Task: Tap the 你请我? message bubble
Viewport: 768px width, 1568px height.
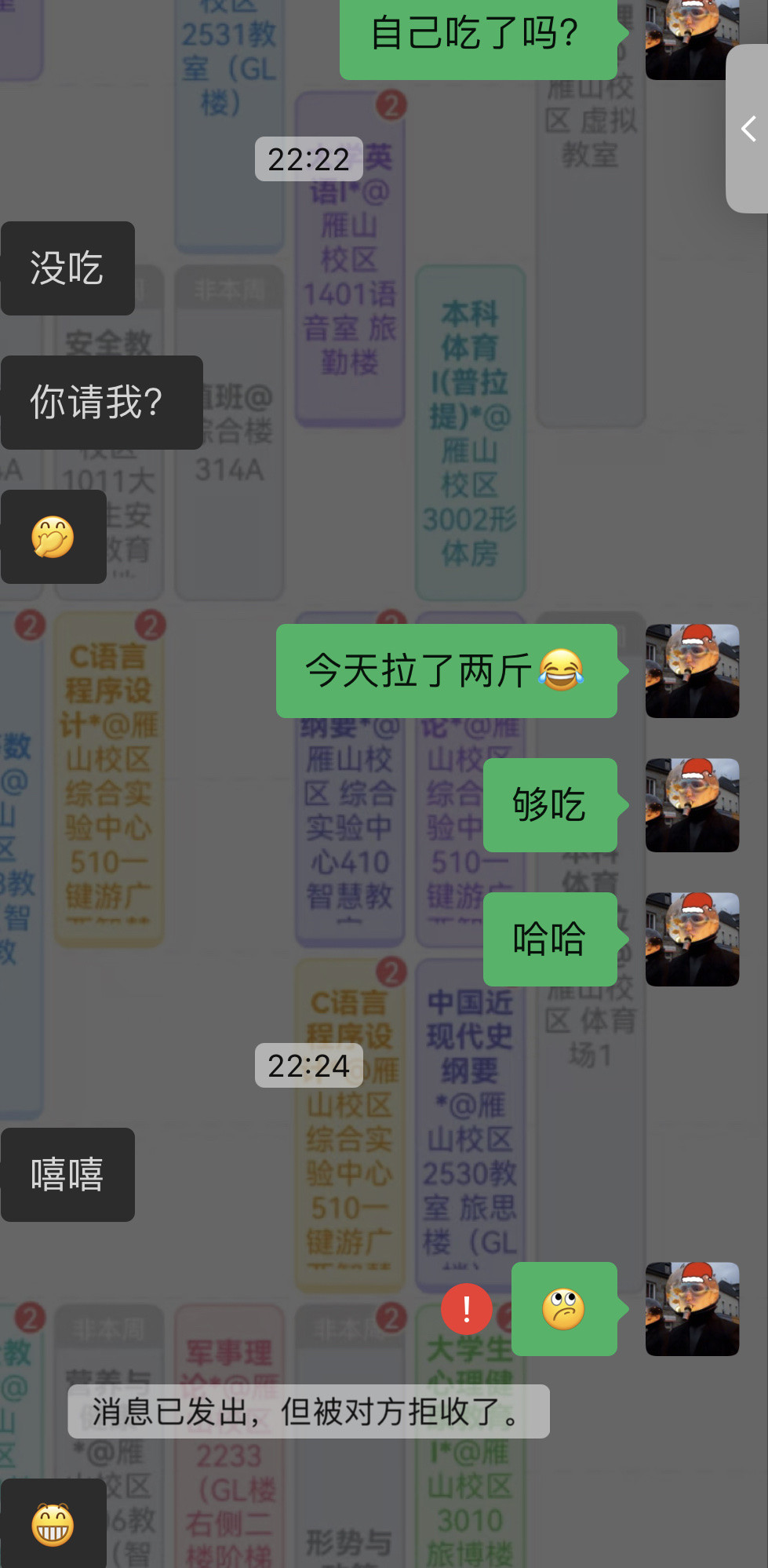Action: click(102, 402)
